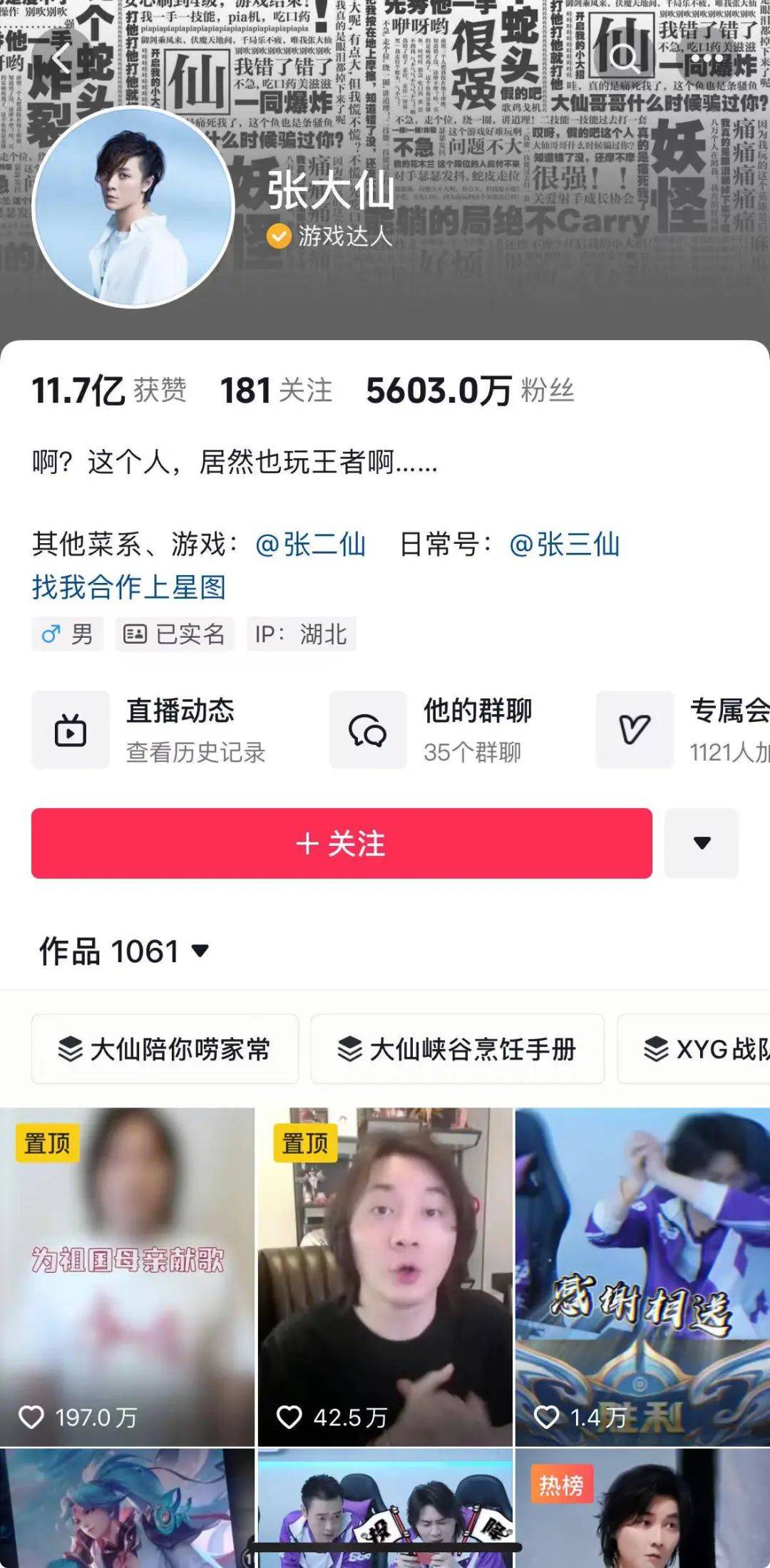Tap the round profile avatar

point(133,207)
